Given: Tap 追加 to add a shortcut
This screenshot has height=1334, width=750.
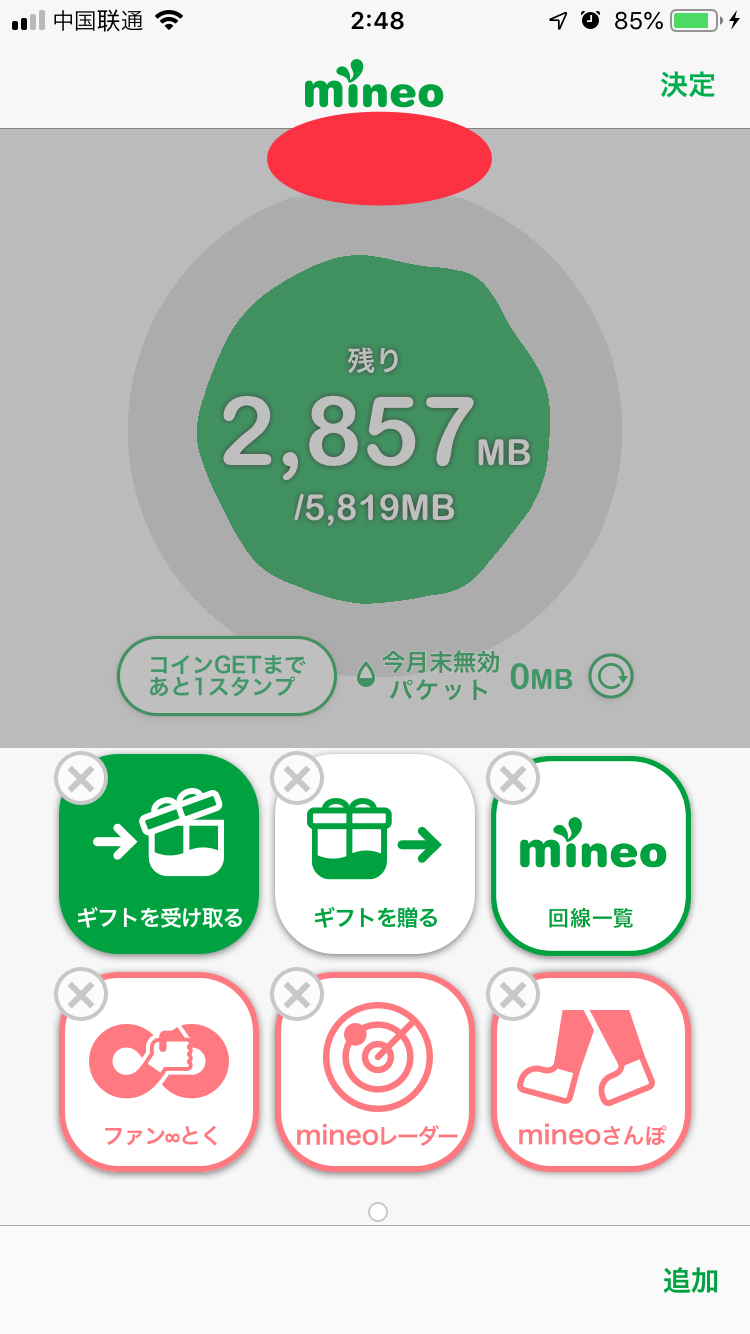Looking at the screenshot, I should [690, 1281].
